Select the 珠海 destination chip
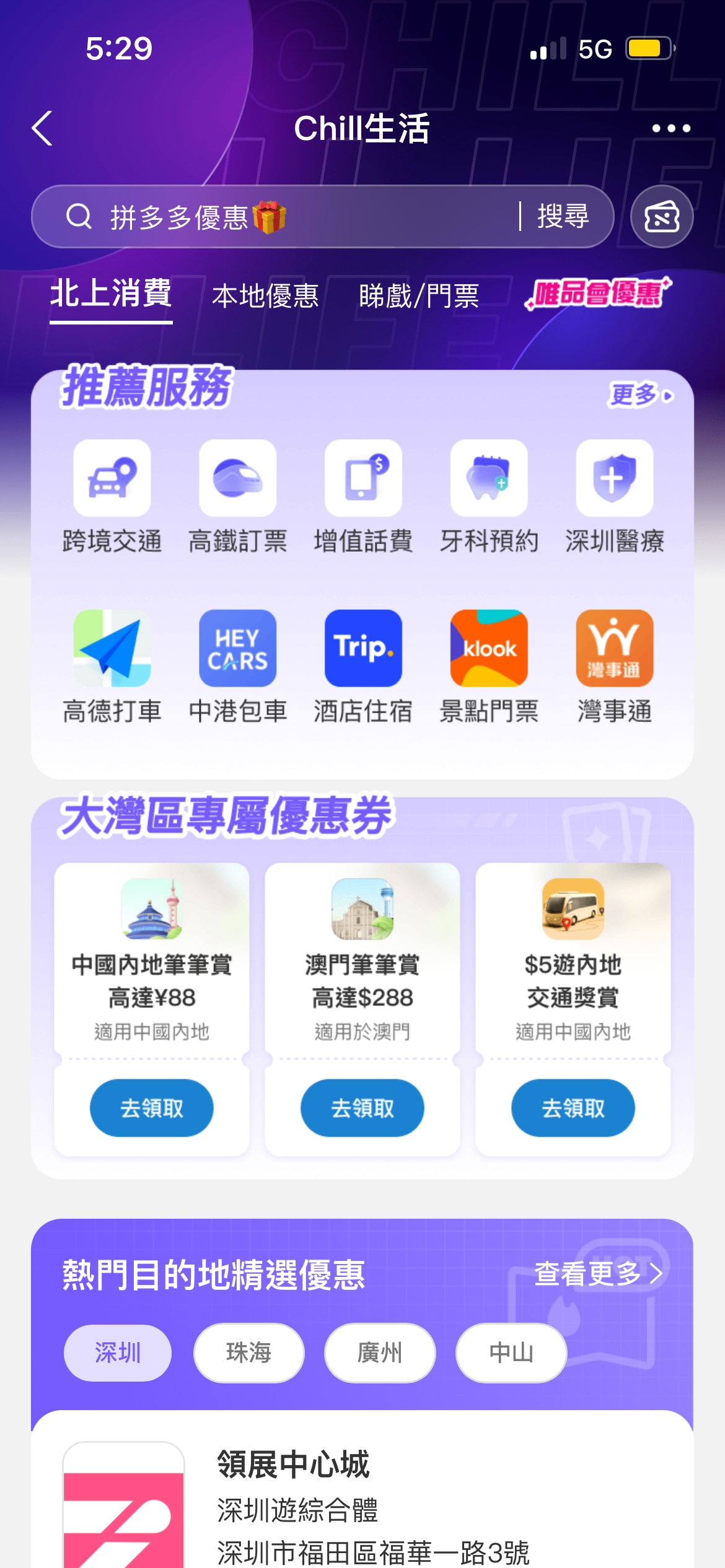This screenshot has height=1568, width=725. pos(249,1353)
